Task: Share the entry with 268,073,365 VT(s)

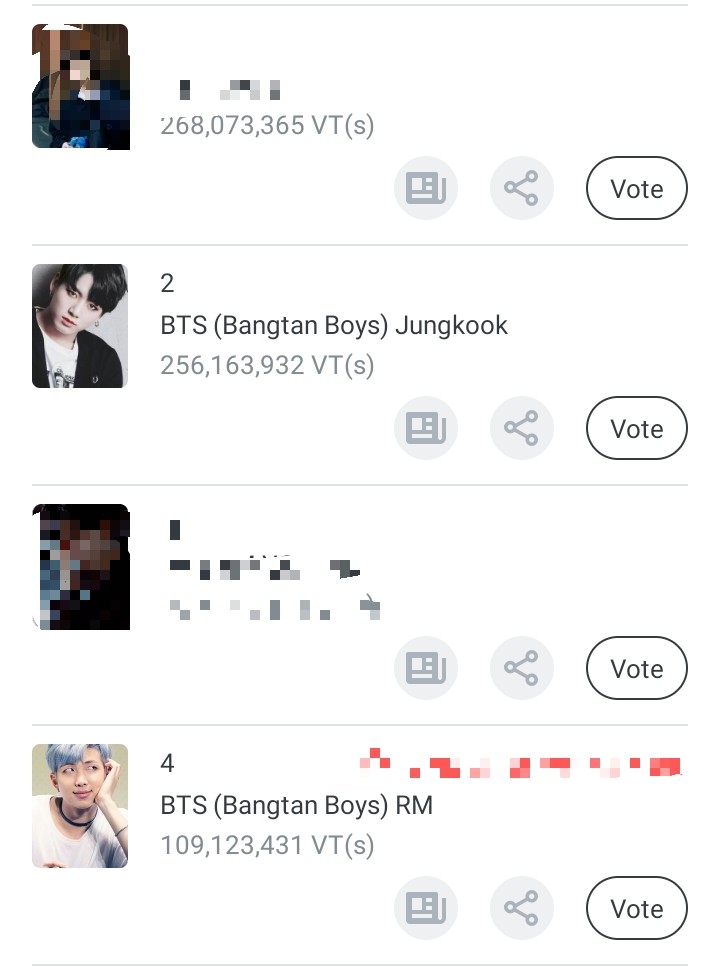Action: [x=521, y=189]
